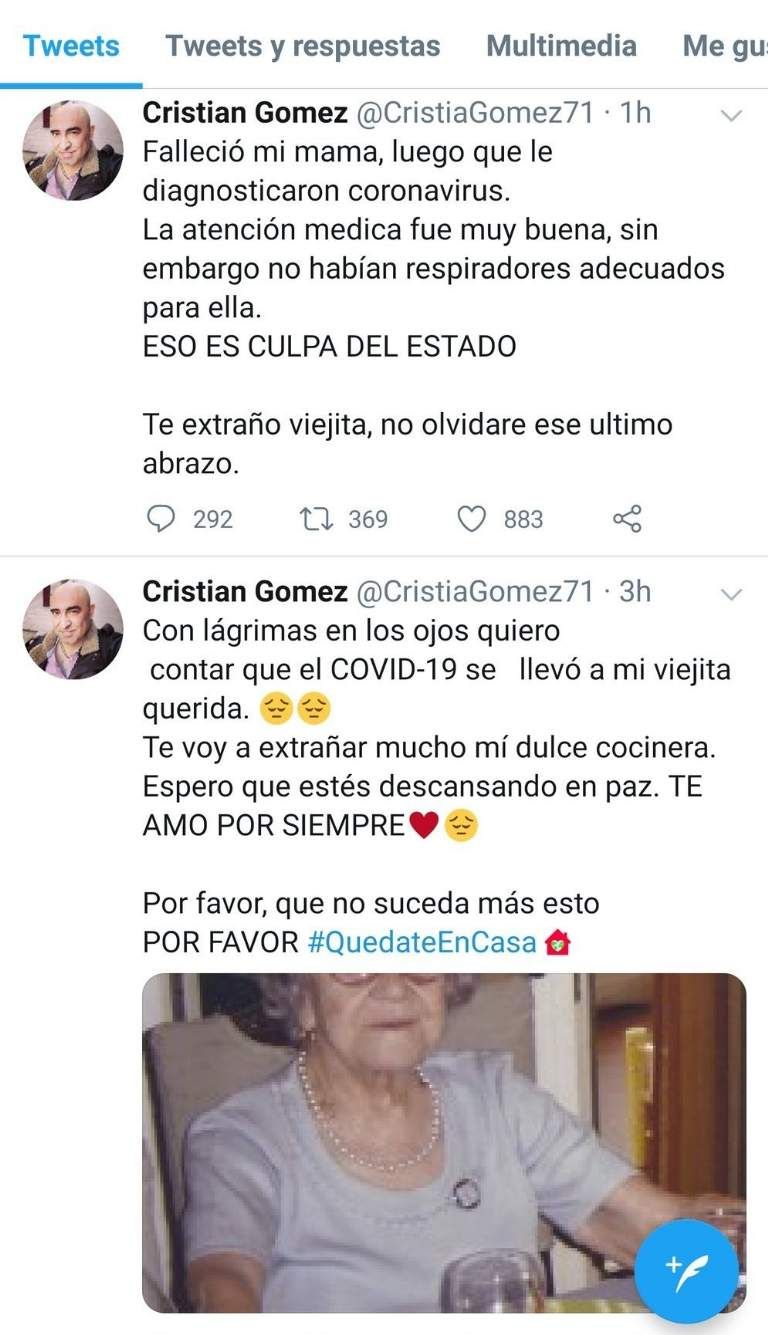Select the Tweets tab
Image resolution: width=768 pixels, height=1335 pixels.
(x=71, y=46)
